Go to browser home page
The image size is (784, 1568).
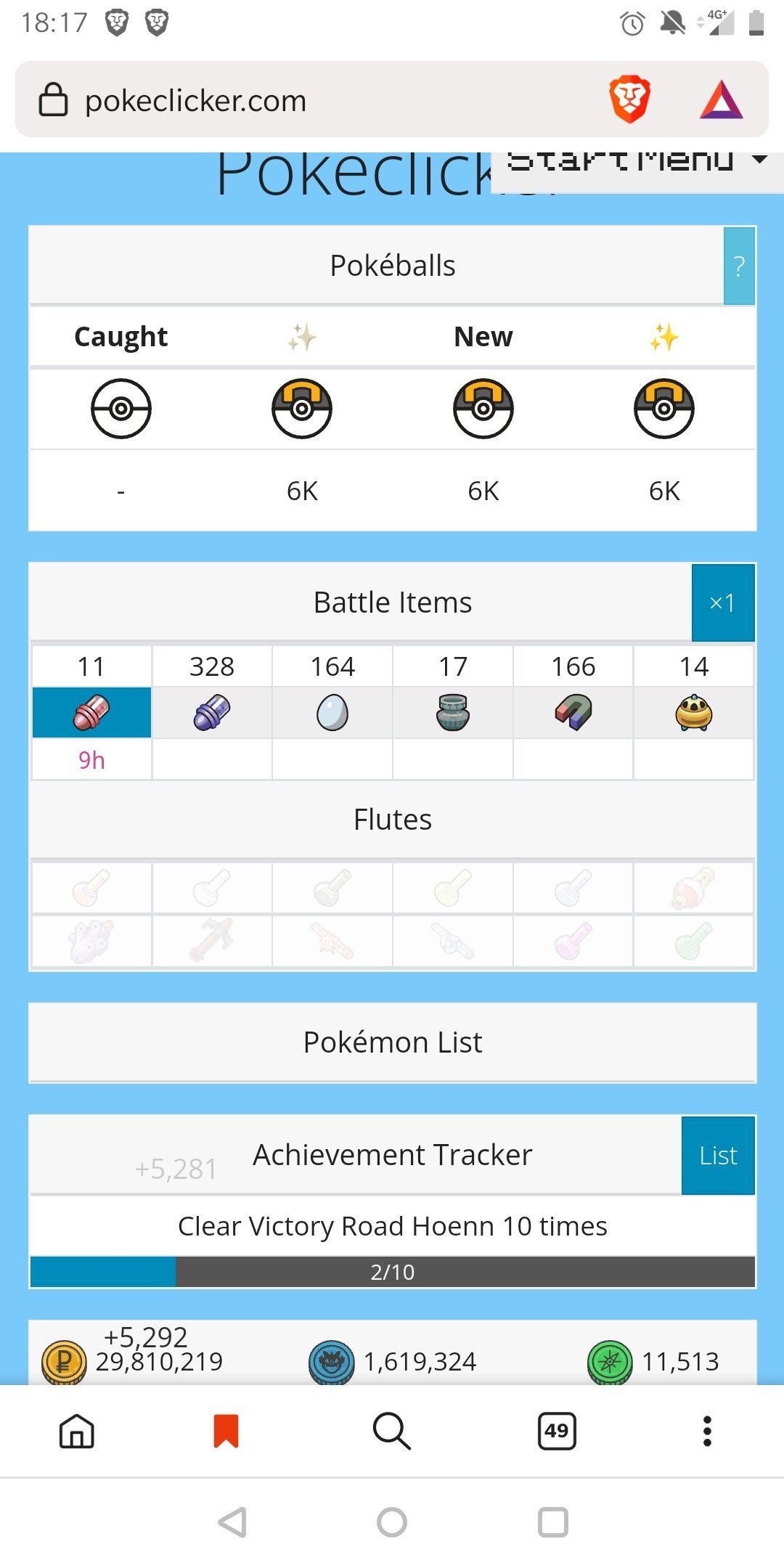(77, 1432)
